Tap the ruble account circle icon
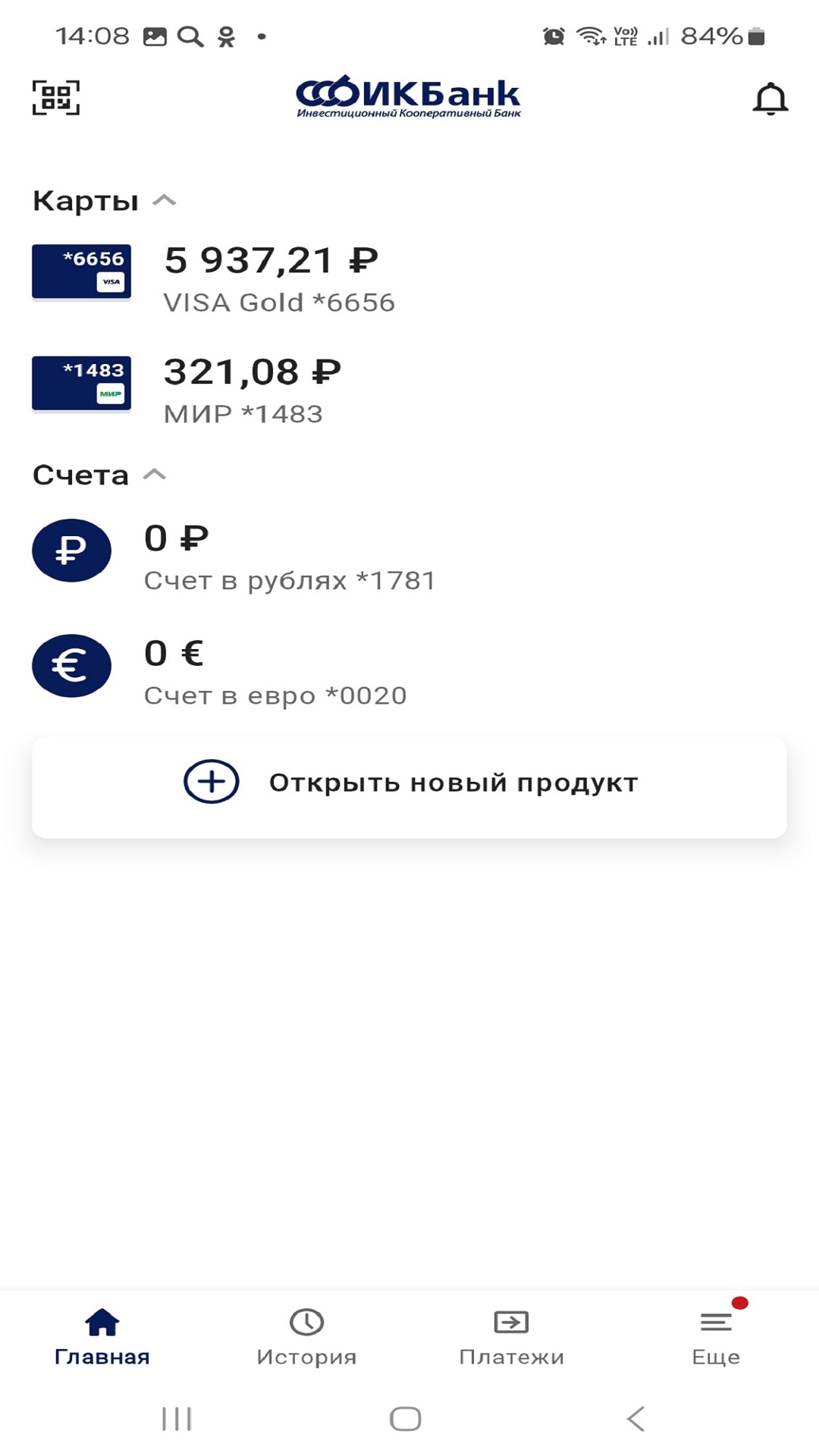The image size is (819, 1456). [72, 551]
